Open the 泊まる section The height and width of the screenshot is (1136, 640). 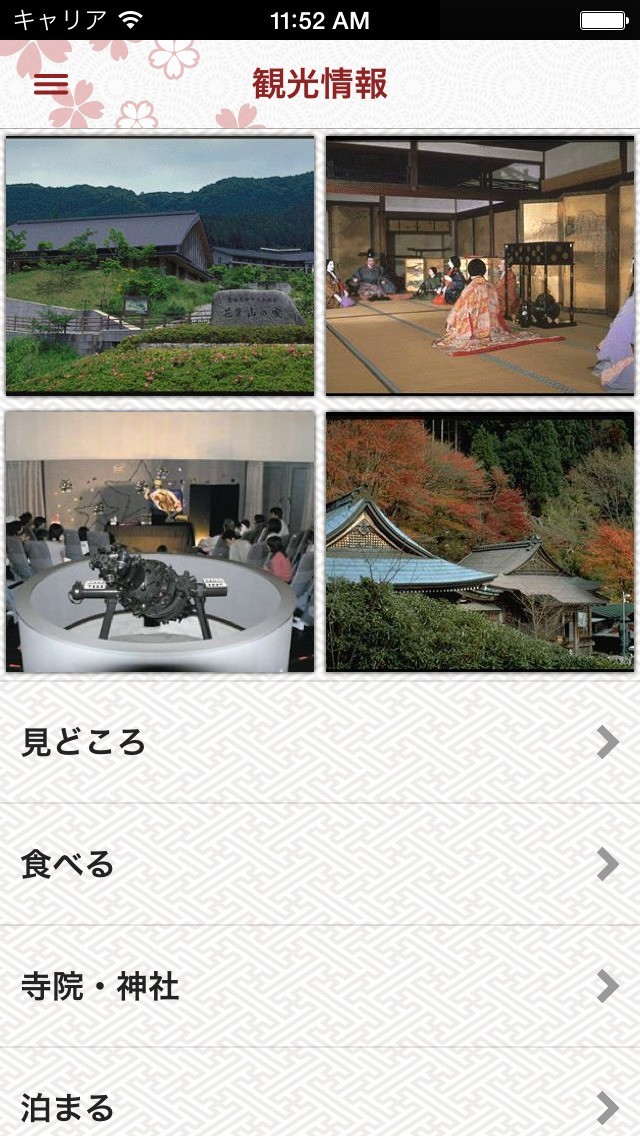[x=320, y=1106]
